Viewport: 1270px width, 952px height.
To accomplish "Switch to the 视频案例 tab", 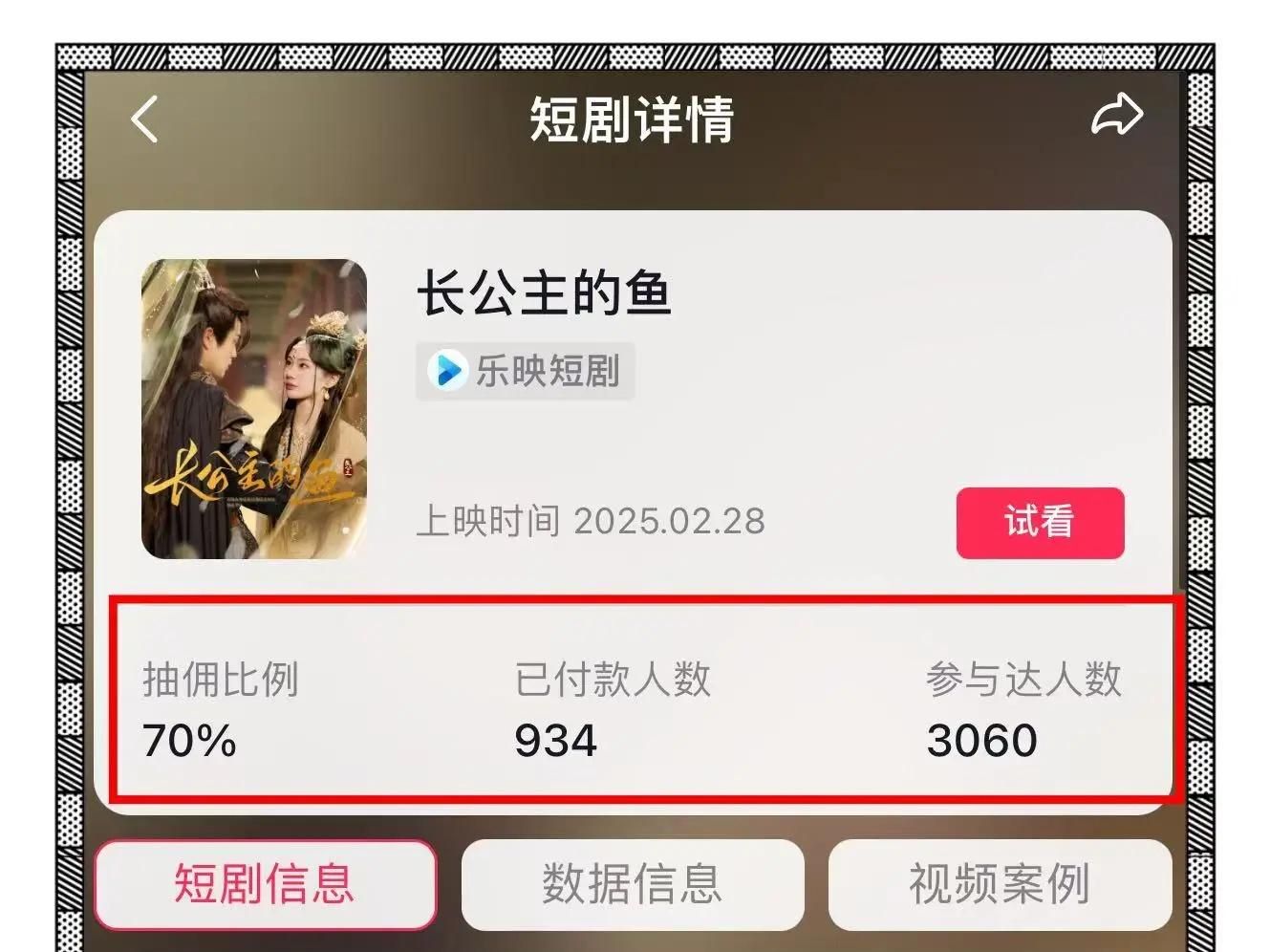I will point(1000,884).
